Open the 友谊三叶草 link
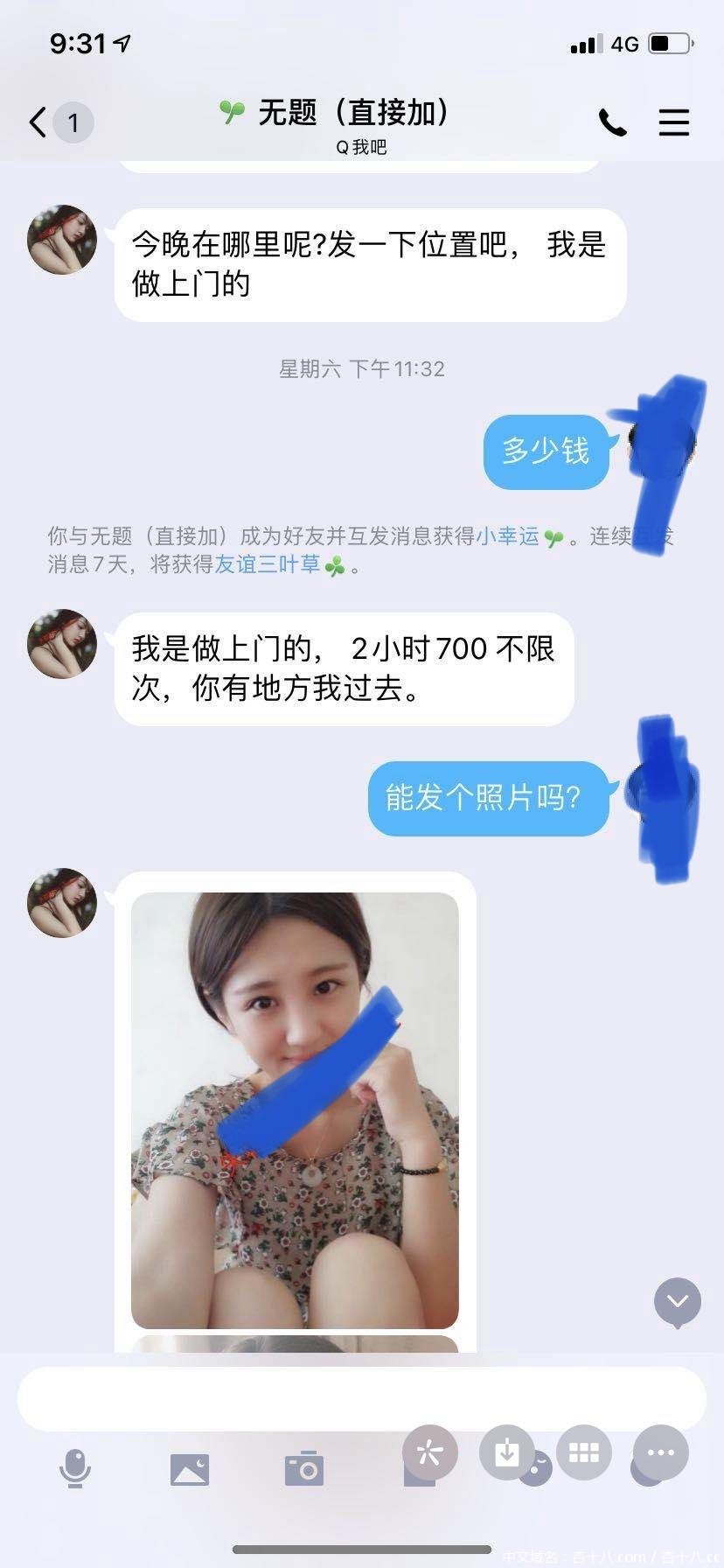The height and width of the screenshot is (1568, 724). coord(268,564)
